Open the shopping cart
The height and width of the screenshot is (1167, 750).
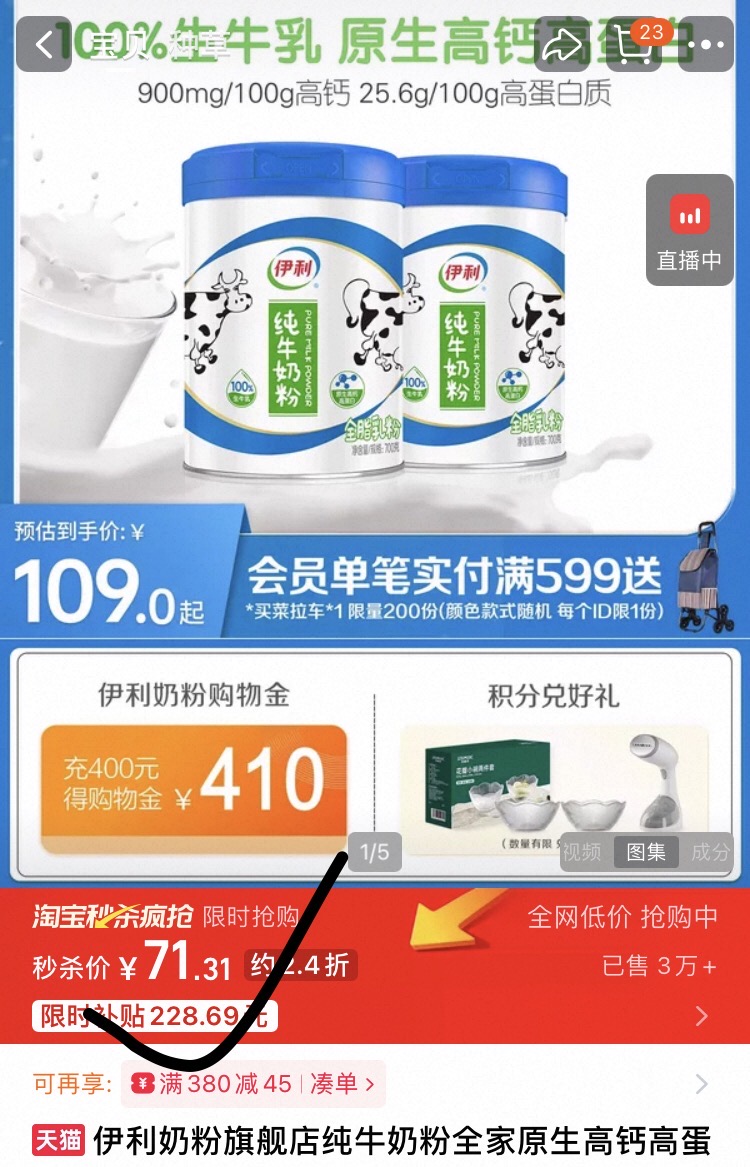coord(634,45)
